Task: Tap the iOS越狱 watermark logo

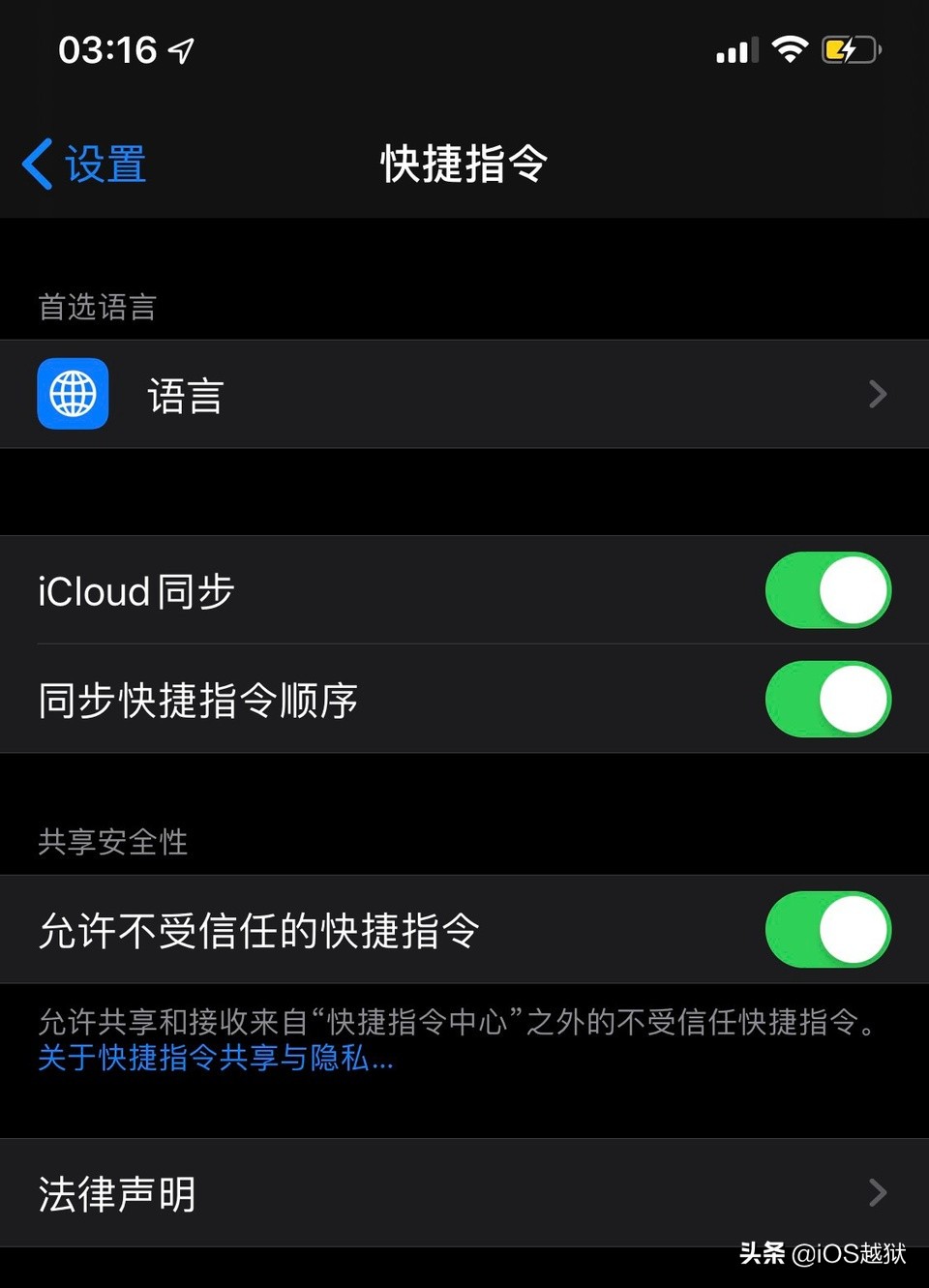Action: 821,1255
